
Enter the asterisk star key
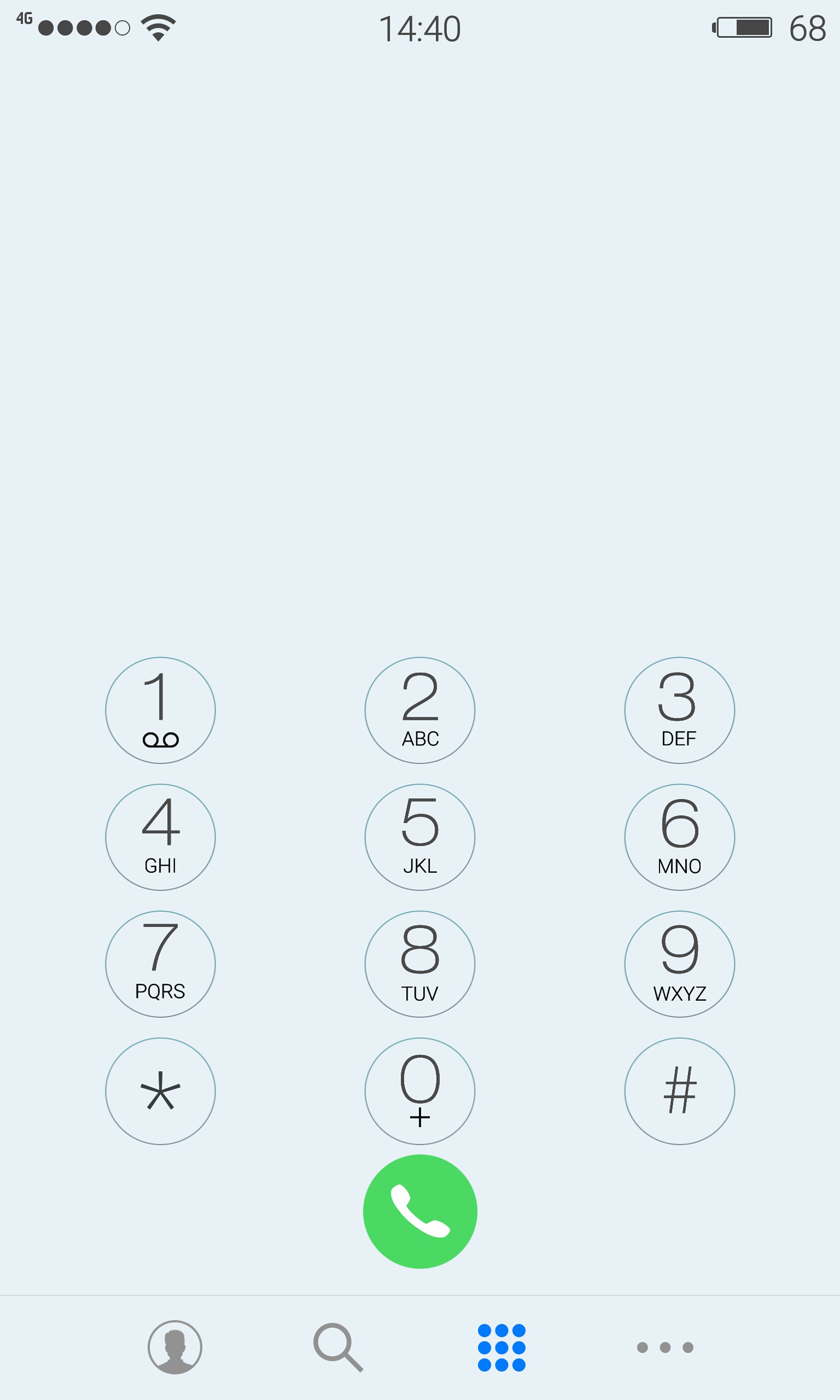pyautogui.click(x=160, y=1091)
